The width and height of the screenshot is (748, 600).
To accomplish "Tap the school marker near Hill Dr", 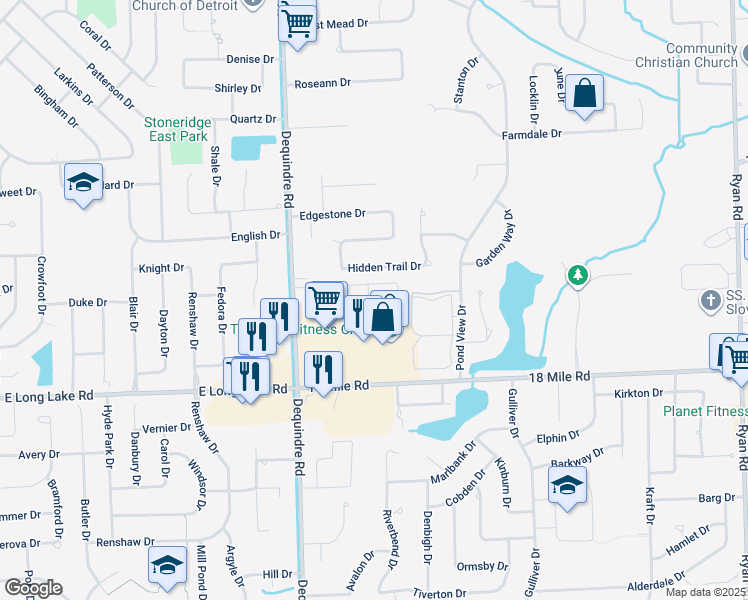I will point(167,566).
